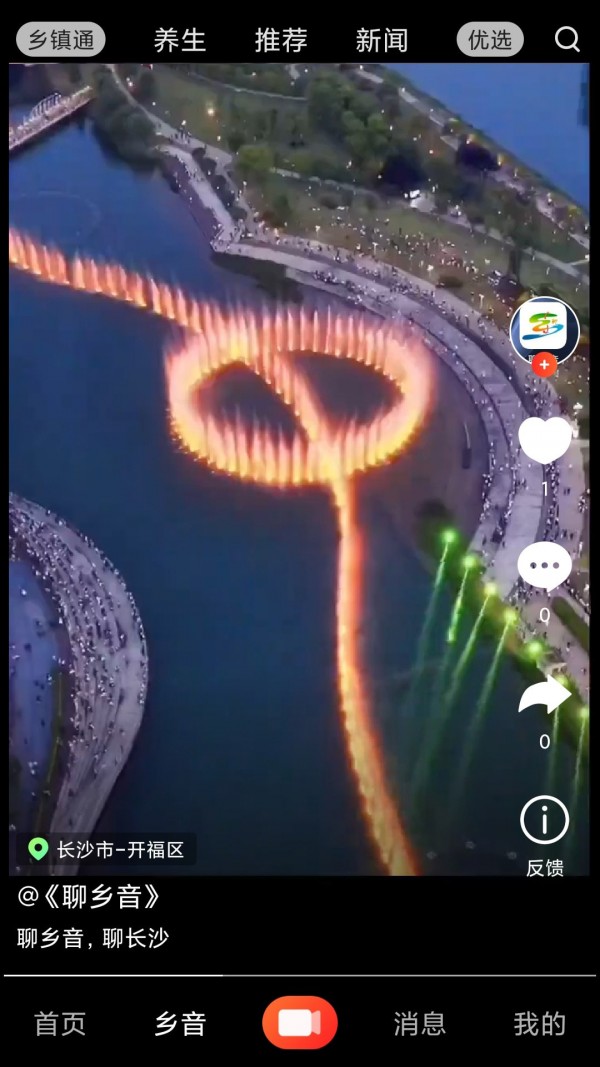Go to the 首页 tab

point(60,1023)
